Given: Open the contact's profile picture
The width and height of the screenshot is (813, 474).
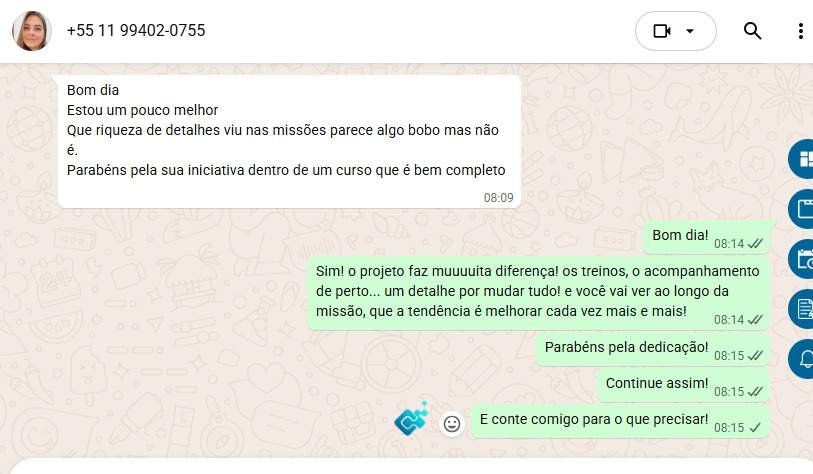Looking at the screenshot, I should [x=32, y=31].
